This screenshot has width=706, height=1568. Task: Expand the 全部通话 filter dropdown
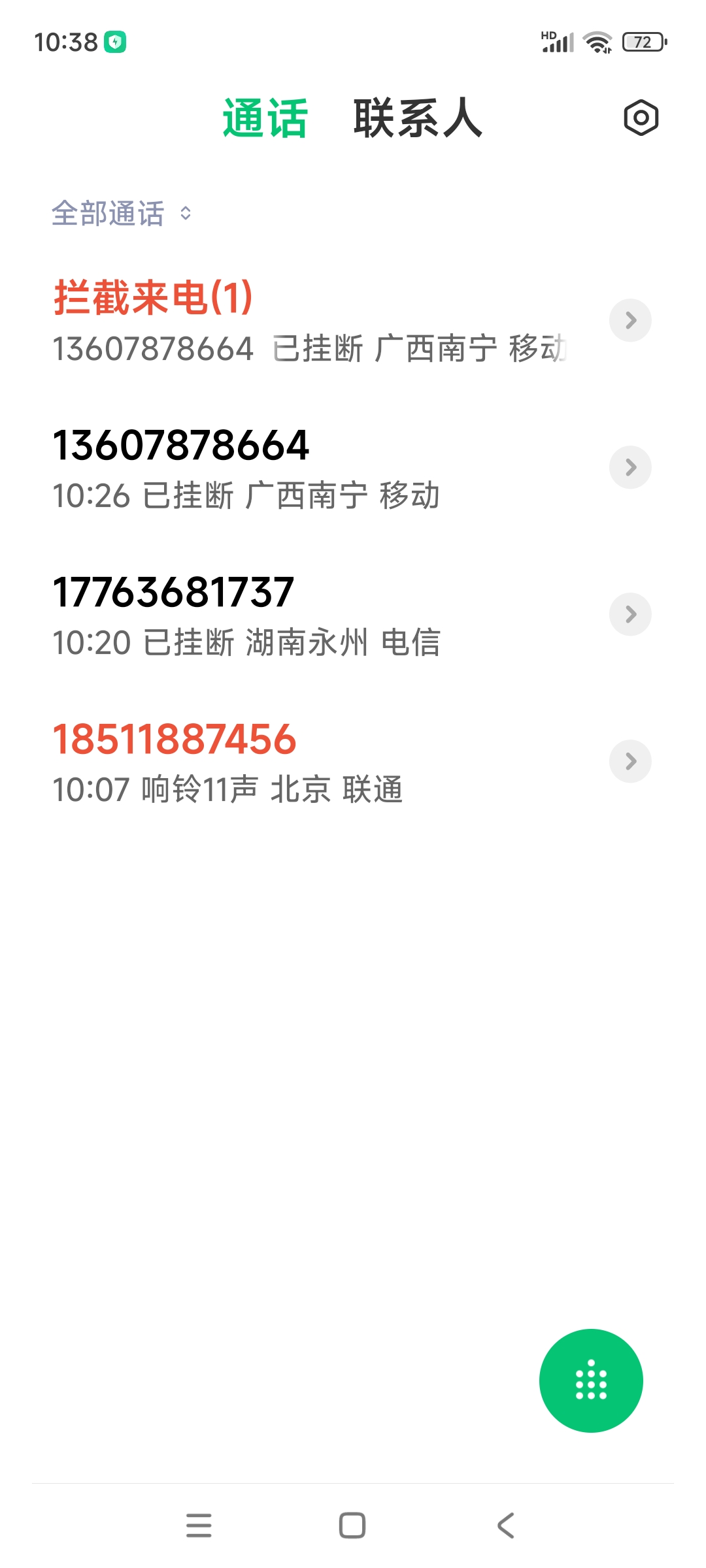point(122,214)
